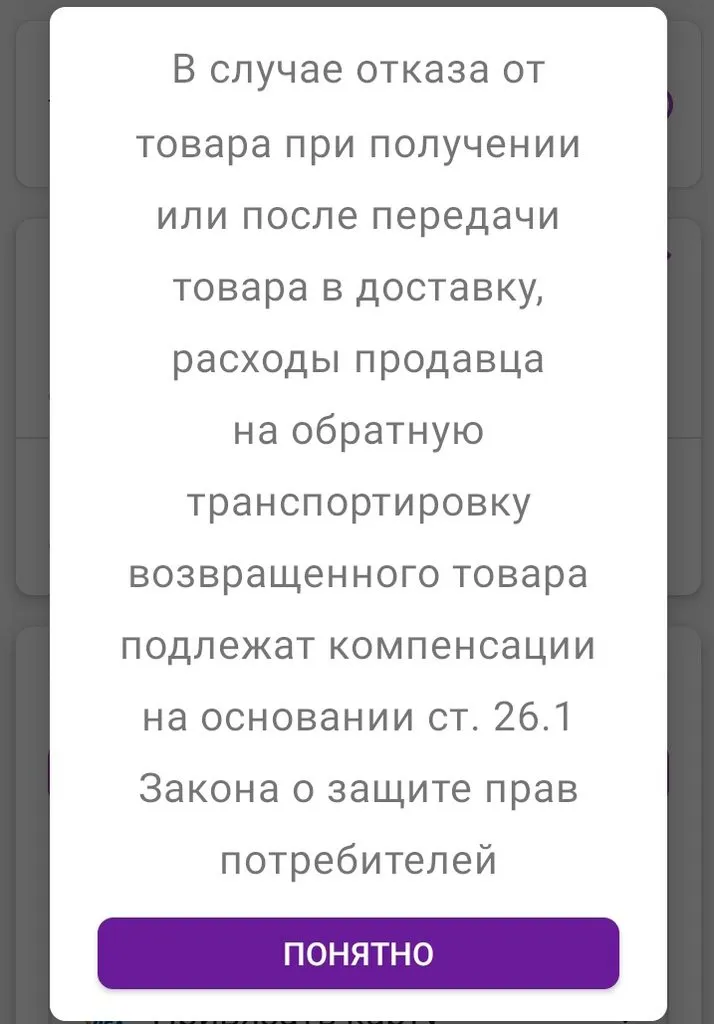Confirm the dialog with ПОНЯТНО button
Screen dimensions: 714x1024
(358, 953)
